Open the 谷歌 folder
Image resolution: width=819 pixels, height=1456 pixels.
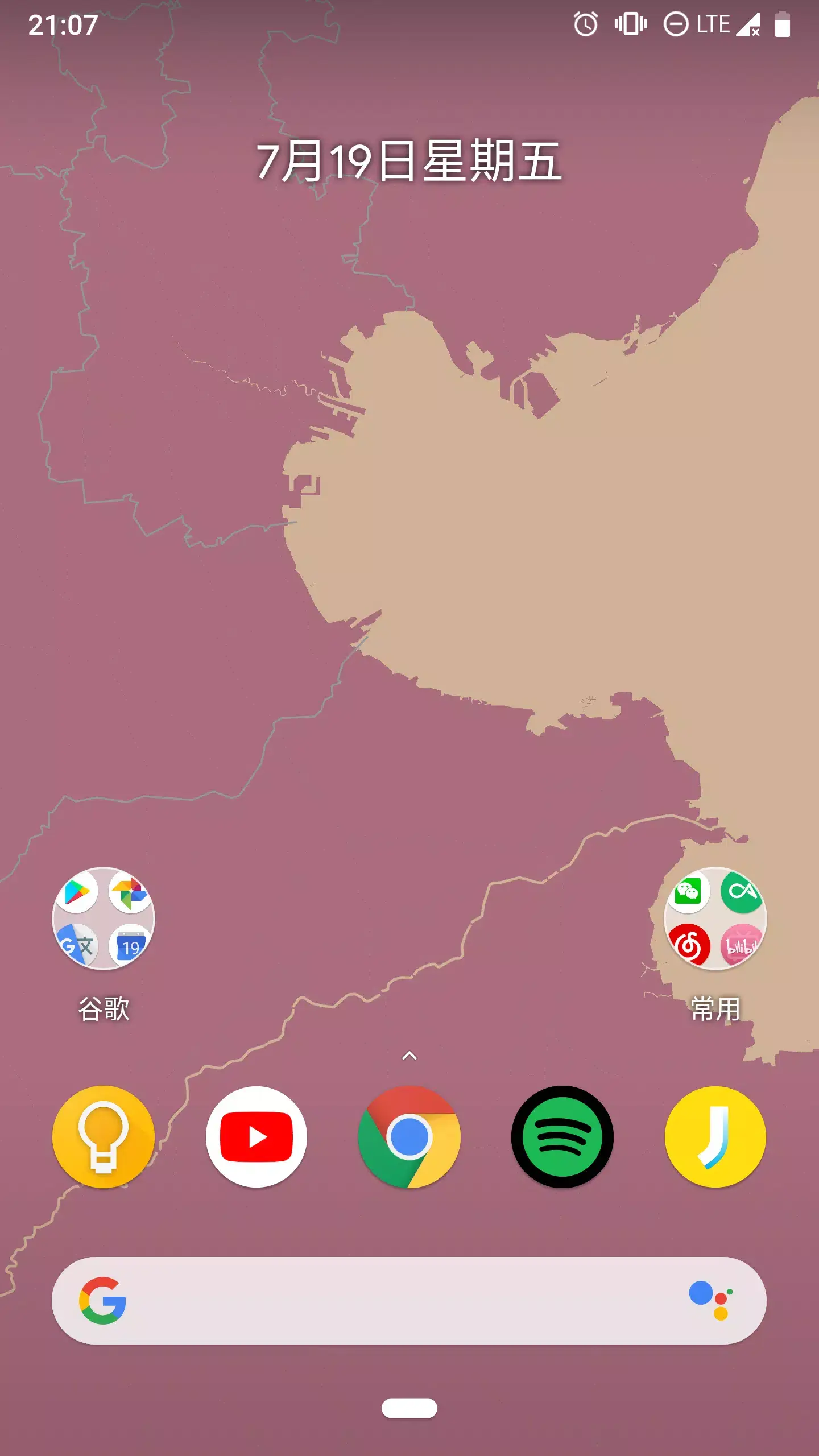coord(103,918)
